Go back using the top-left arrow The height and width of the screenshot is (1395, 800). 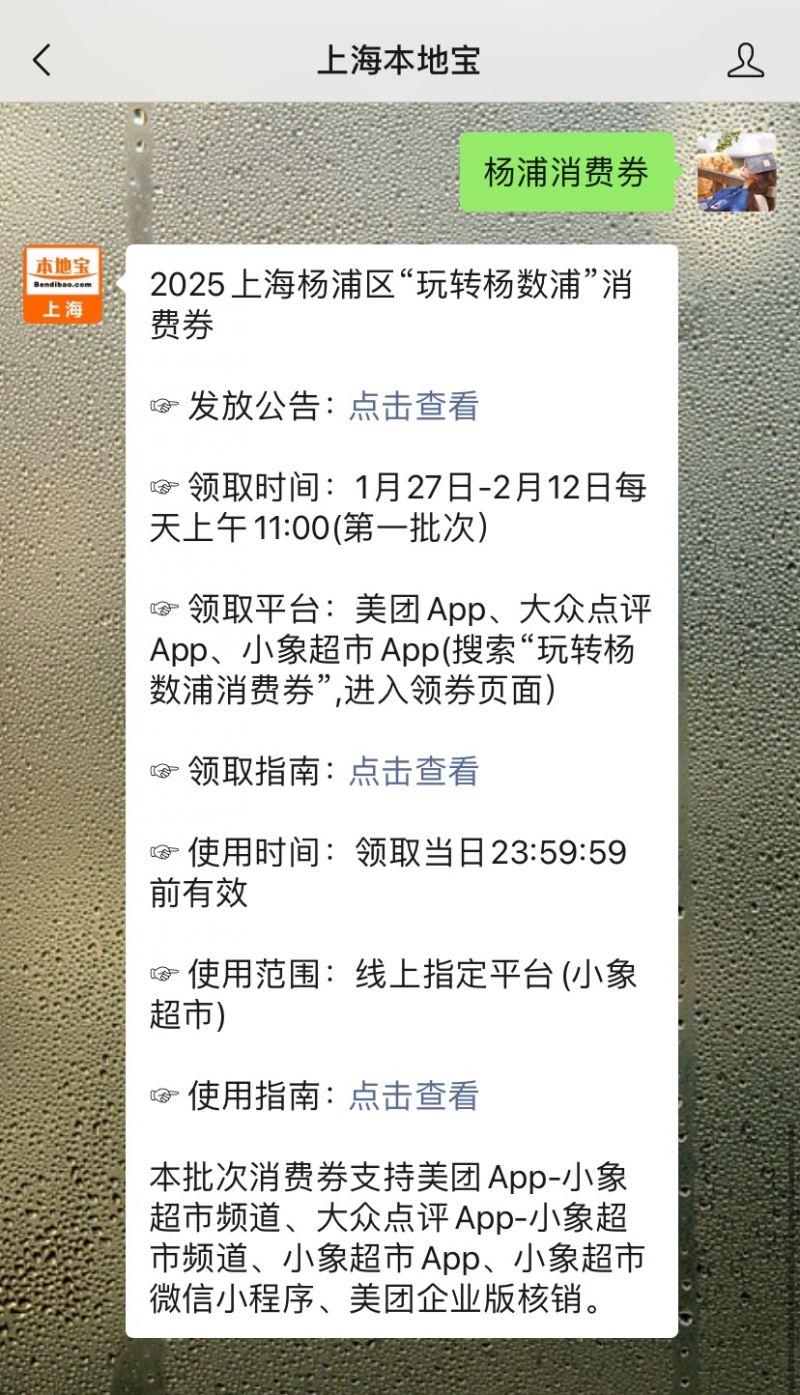coord(42,60)
